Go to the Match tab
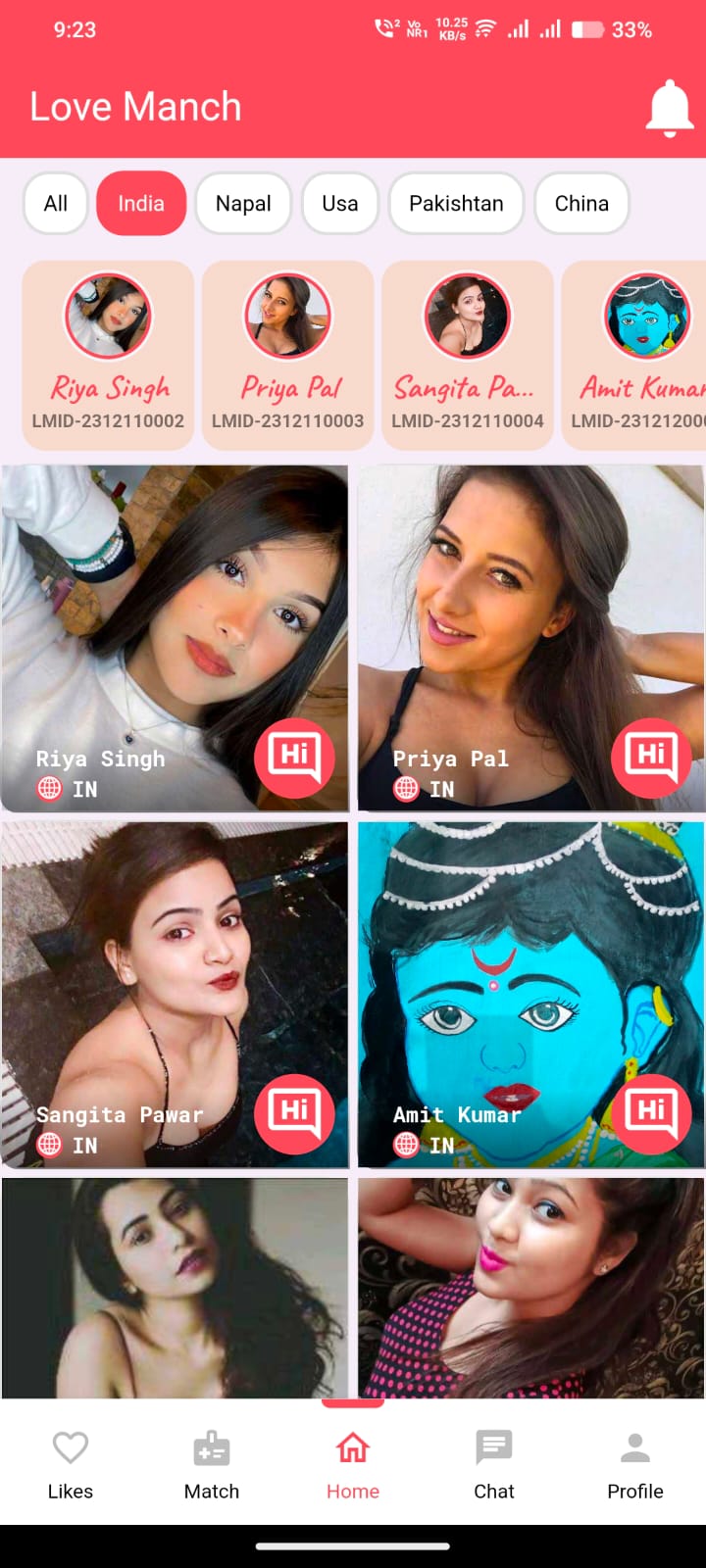 pos(212,1465)
